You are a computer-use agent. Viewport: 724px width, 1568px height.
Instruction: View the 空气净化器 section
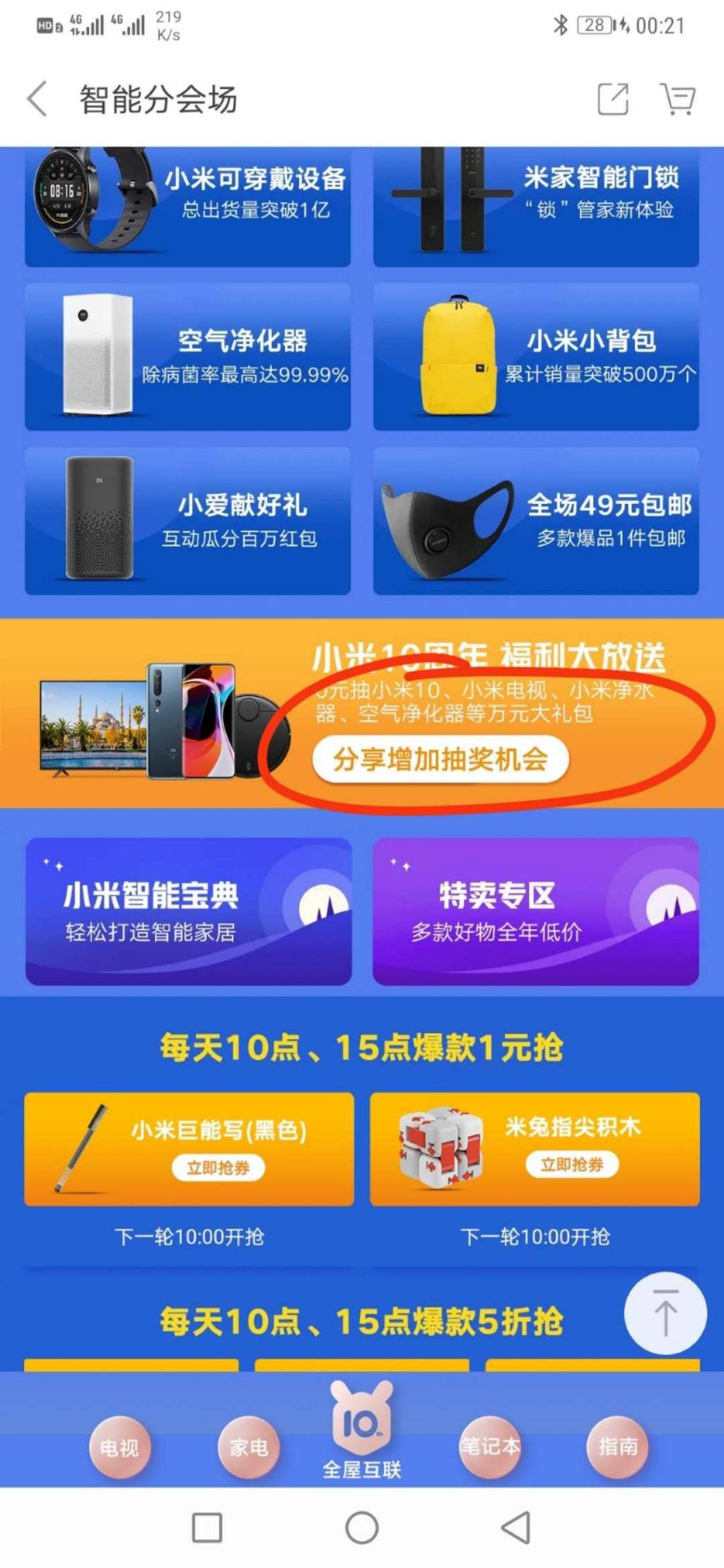[187, 356]
